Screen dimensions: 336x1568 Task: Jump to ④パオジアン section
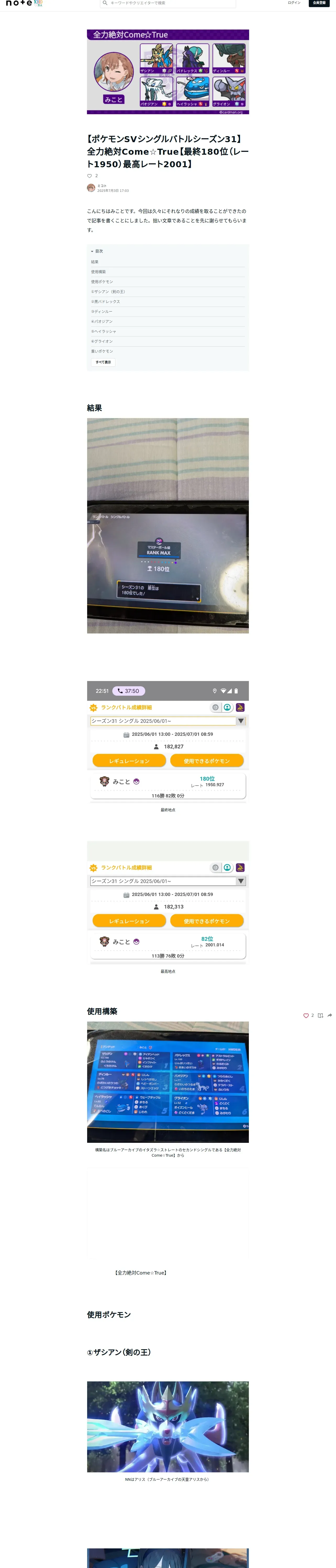102,321
